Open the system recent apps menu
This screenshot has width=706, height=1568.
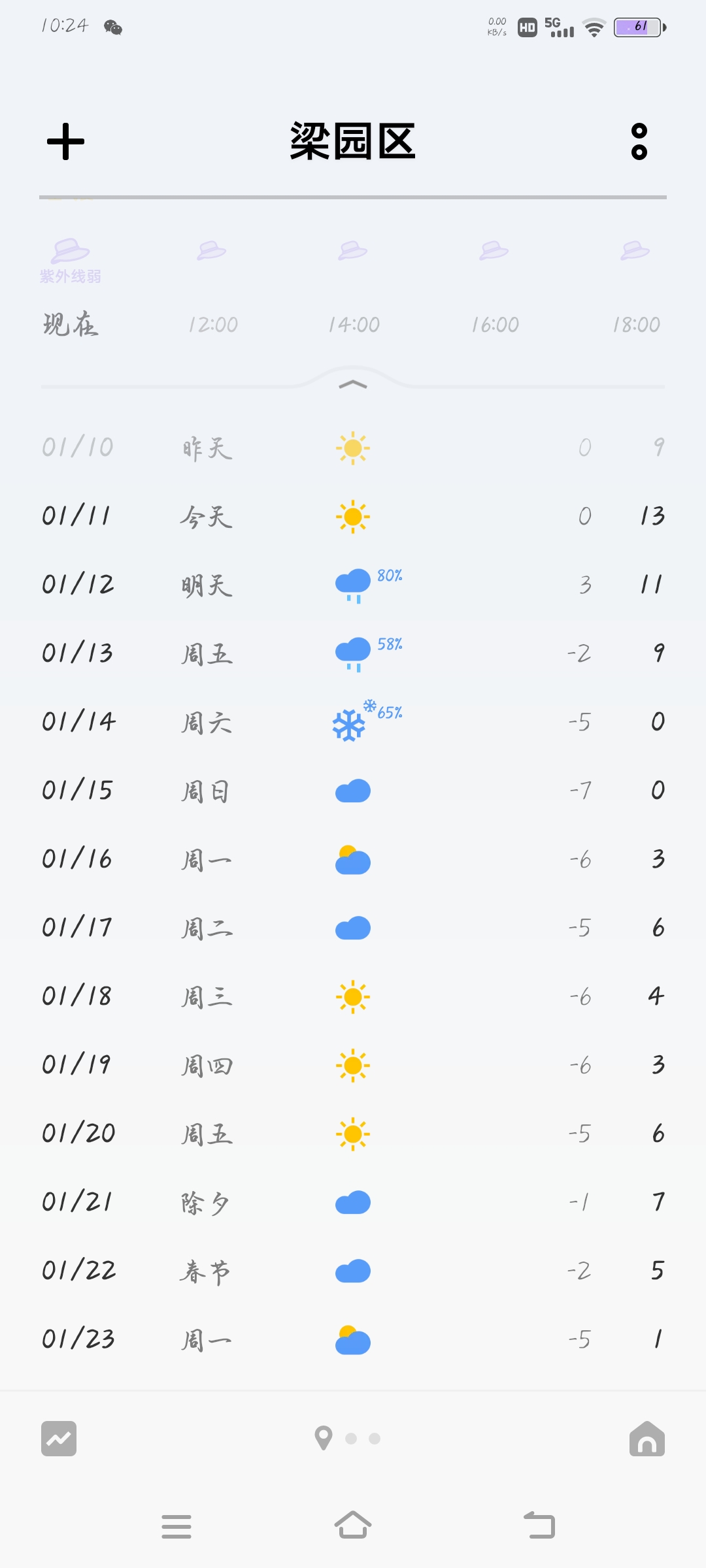point(176,1526)
